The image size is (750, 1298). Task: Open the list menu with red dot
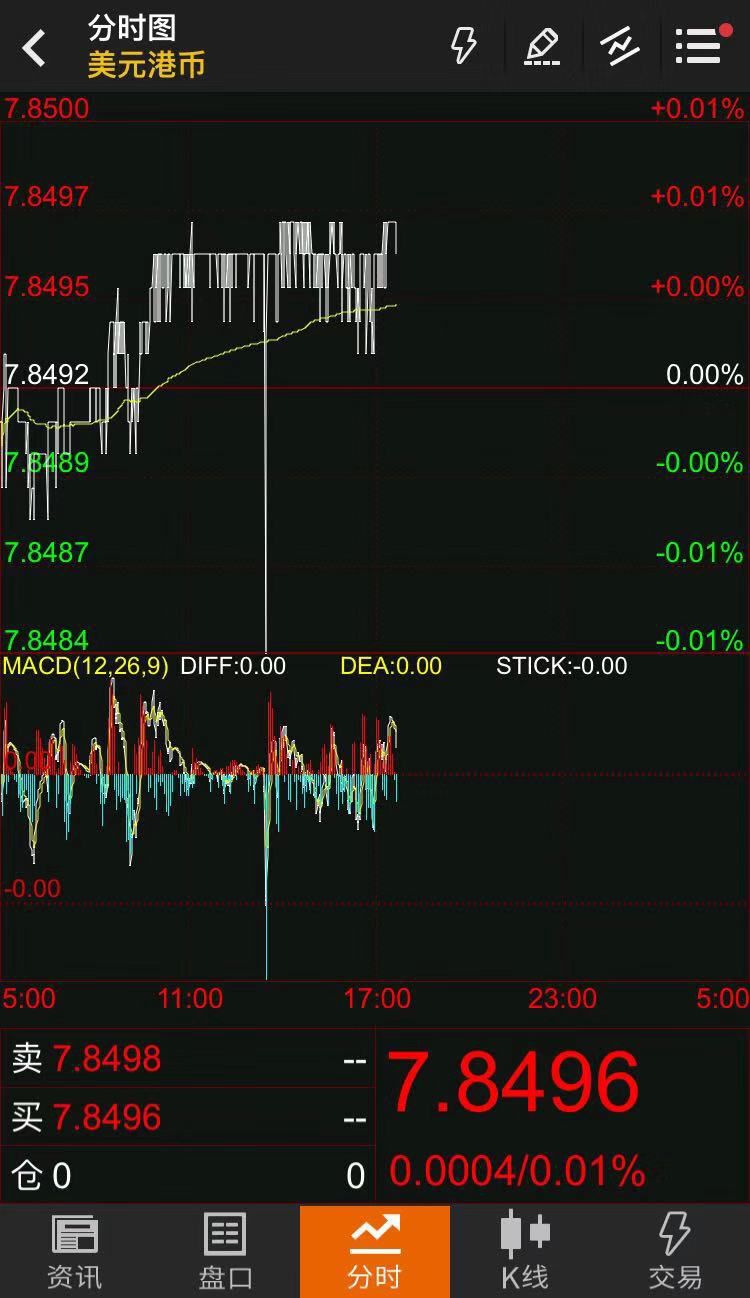tap(699, 46)
